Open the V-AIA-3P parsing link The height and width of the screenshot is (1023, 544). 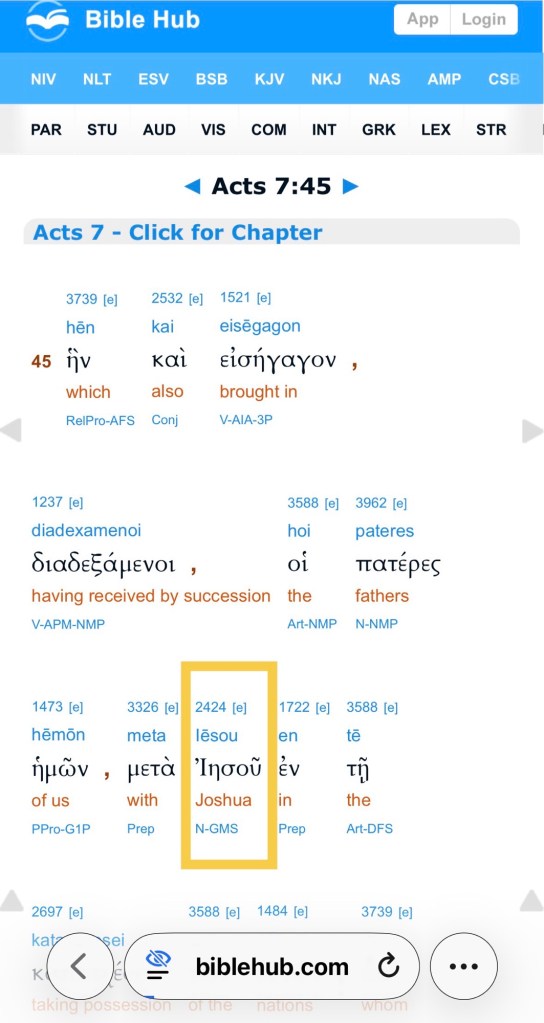246,420
